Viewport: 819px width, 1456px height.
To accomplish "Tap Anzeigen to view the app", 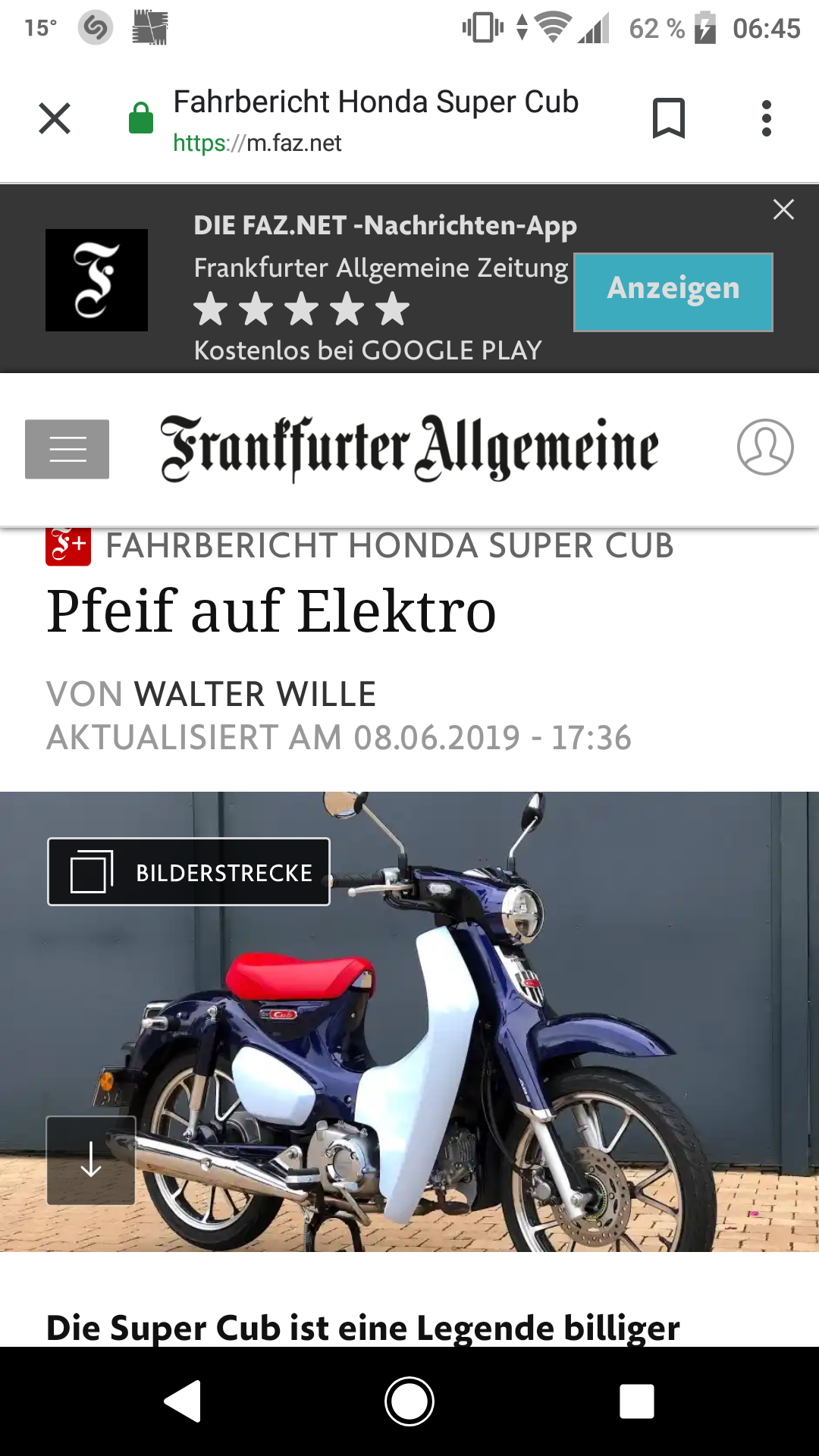I will click(x=673, y=292).
